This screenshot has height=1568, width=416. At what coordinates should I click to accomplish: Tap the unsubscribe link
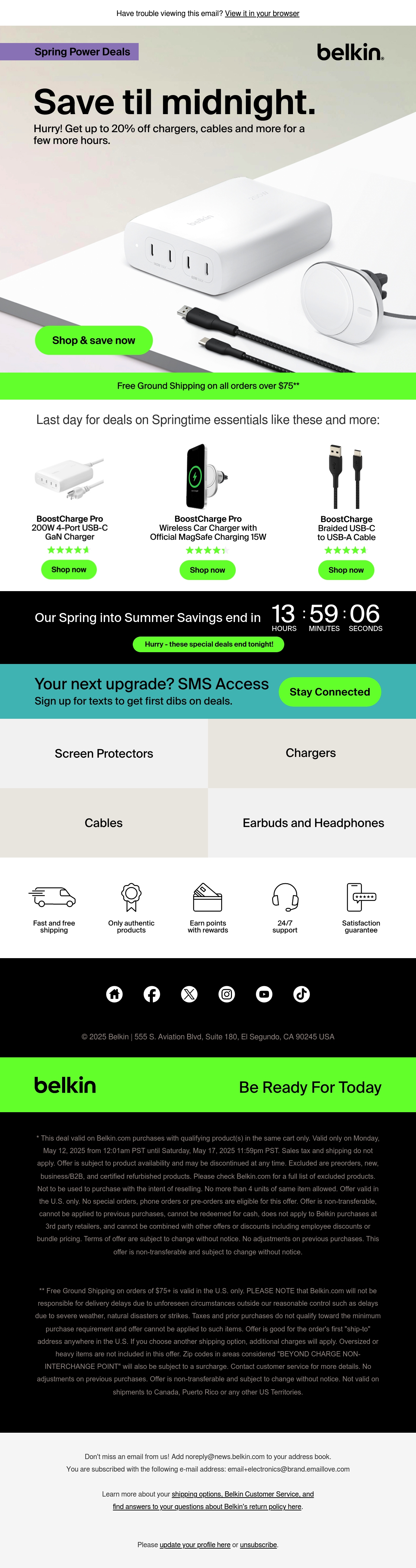coord(259,1544)
